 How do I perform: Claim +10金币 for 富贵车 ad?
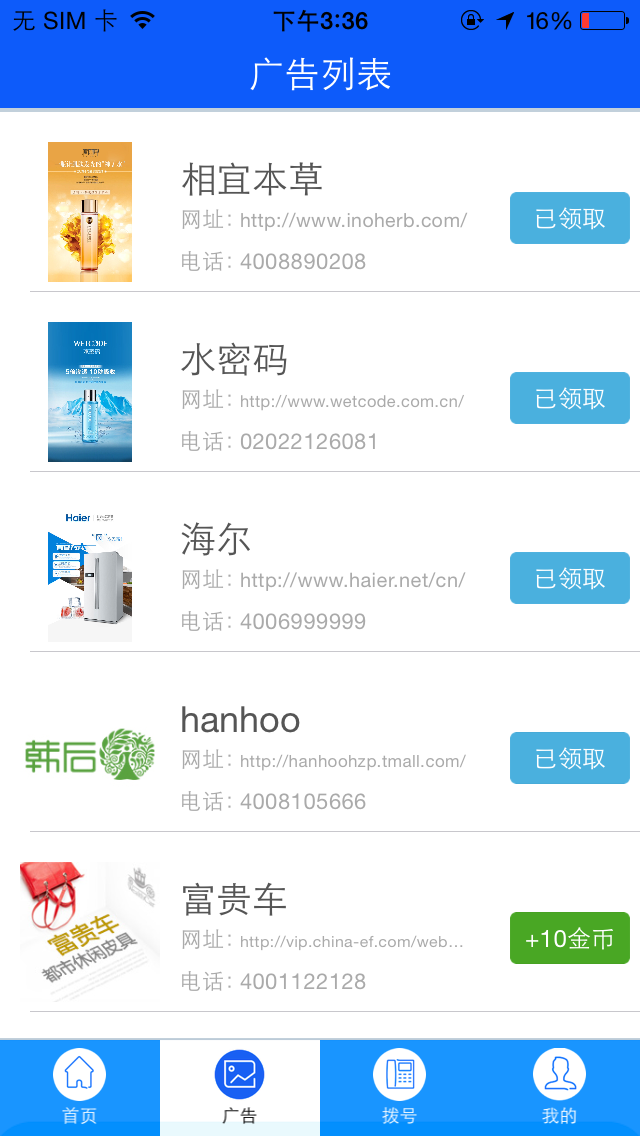(569, 938)
